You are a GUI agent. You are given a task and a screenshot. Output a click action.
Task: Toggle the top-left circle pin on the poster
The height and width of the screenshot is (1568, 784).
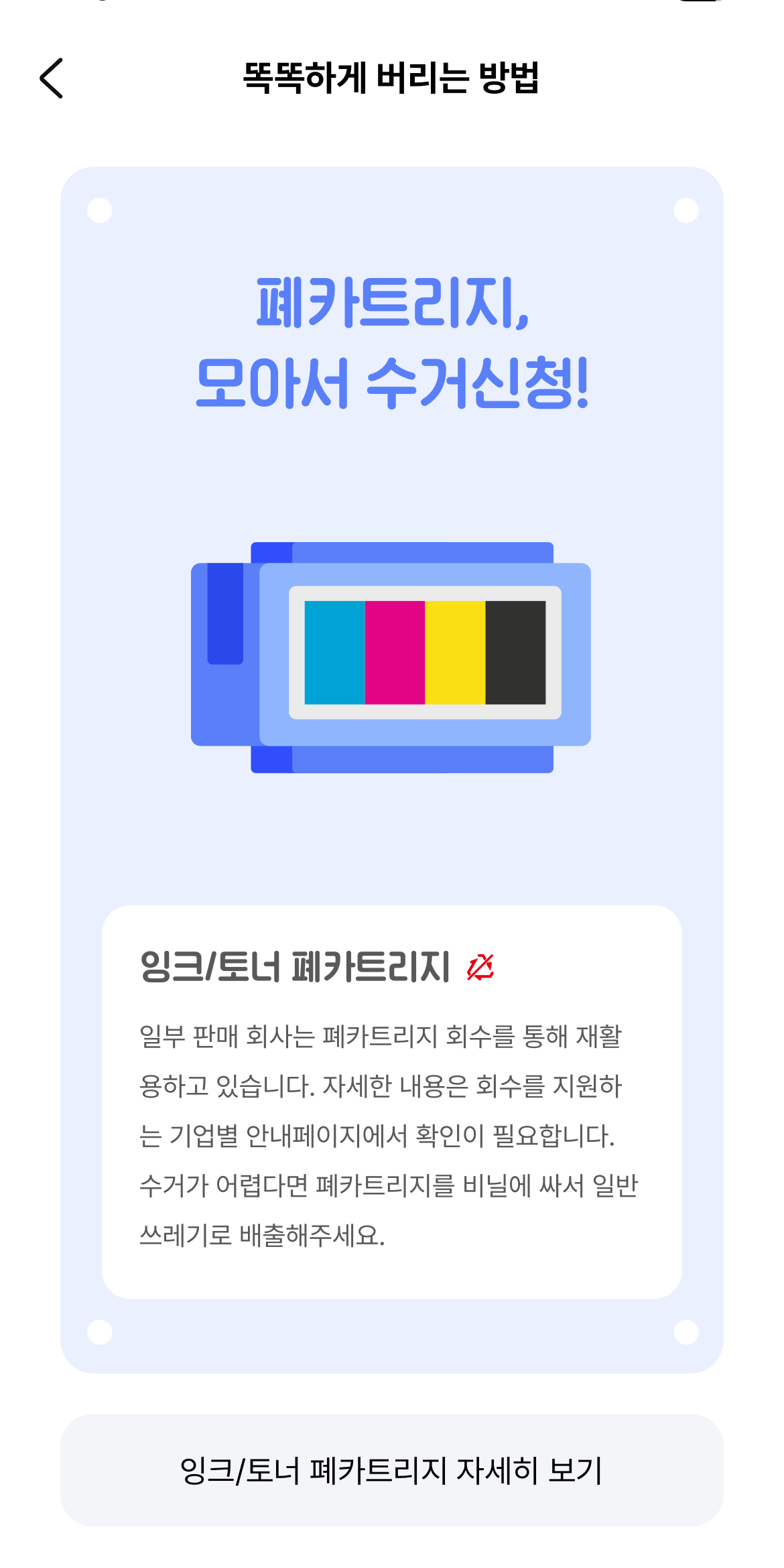tap(99, 208)
